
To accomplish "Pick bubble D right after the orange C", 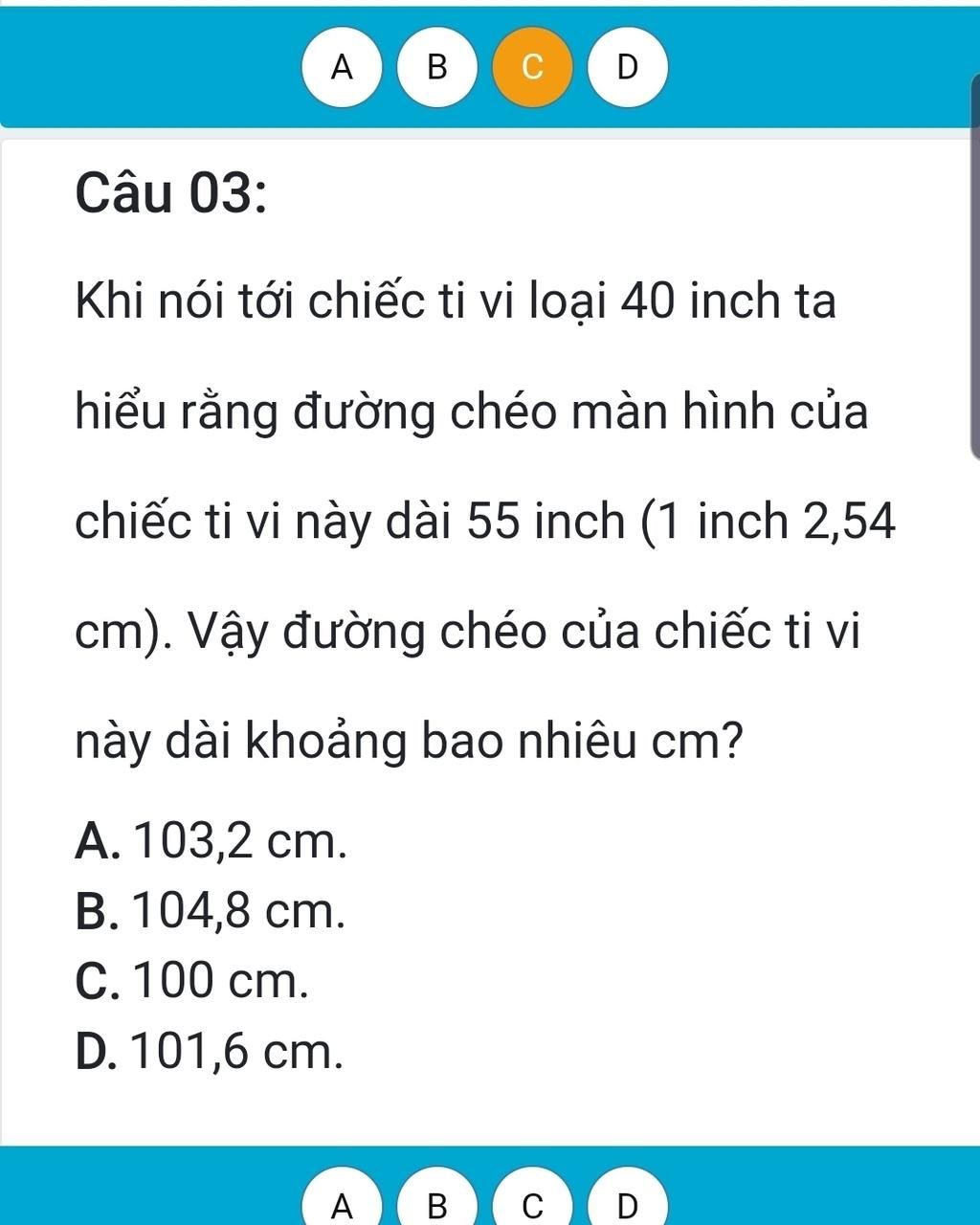I will (627, 67).
